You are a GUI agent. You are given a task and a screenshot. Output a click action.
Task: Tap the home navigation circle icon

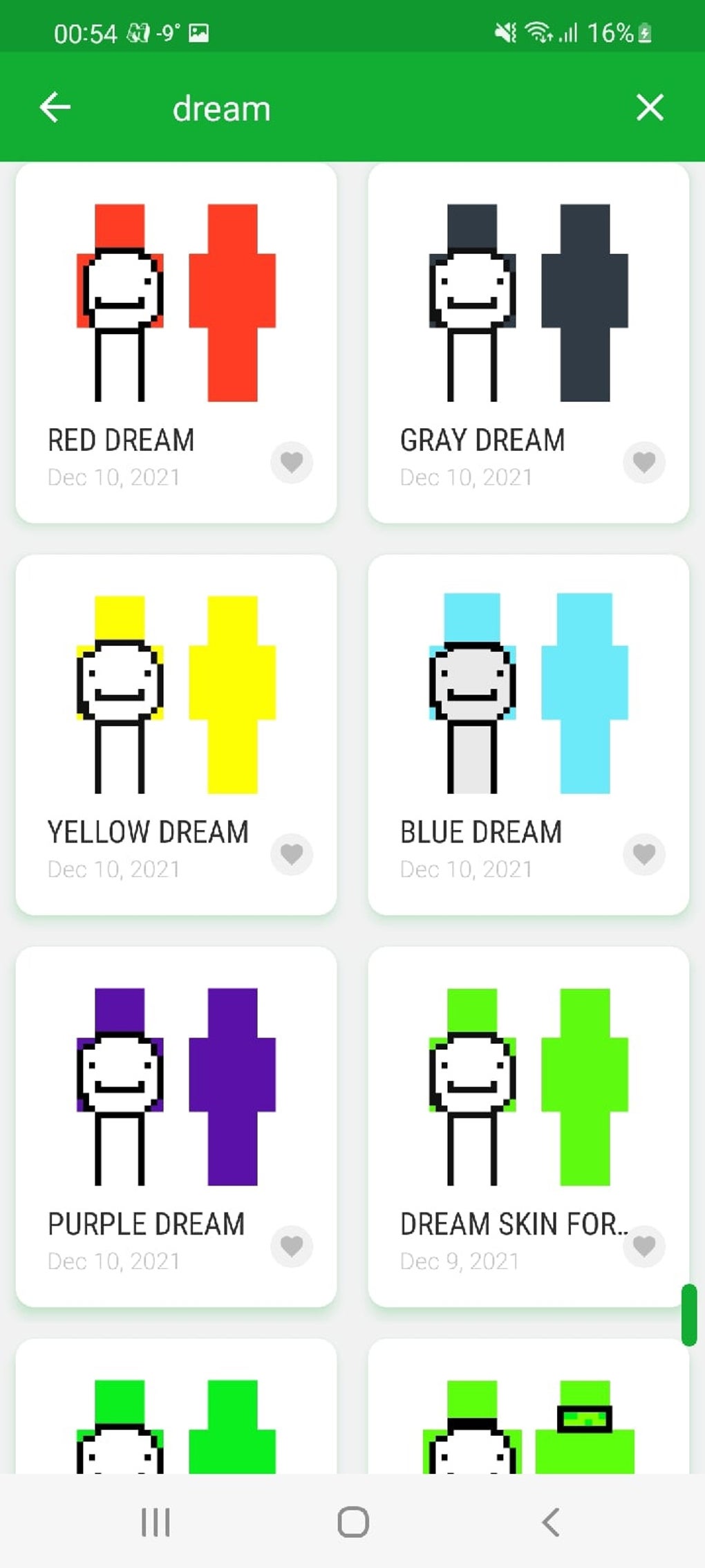[x=352, y=1521]
